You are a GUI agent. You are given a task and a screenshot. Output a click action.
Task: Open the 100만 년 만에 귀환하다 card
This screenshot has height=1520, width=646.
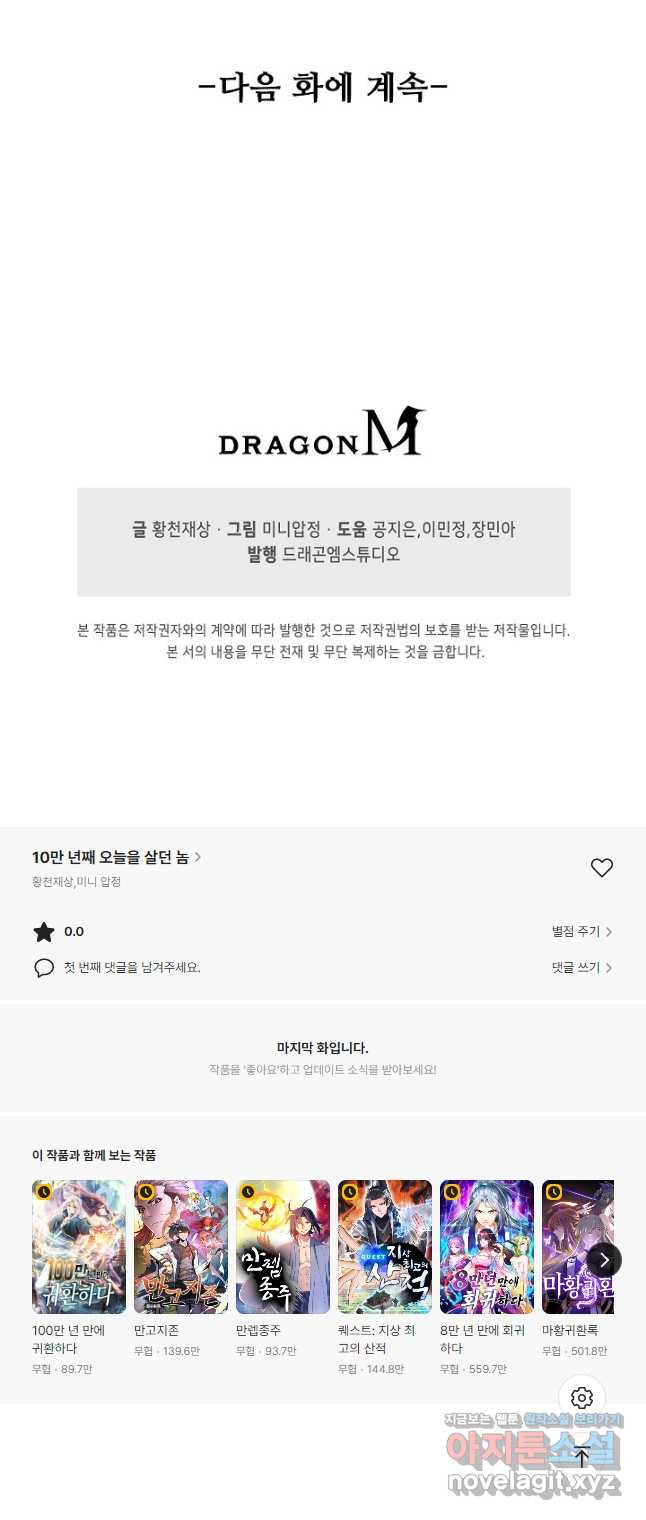(79, 1247)
